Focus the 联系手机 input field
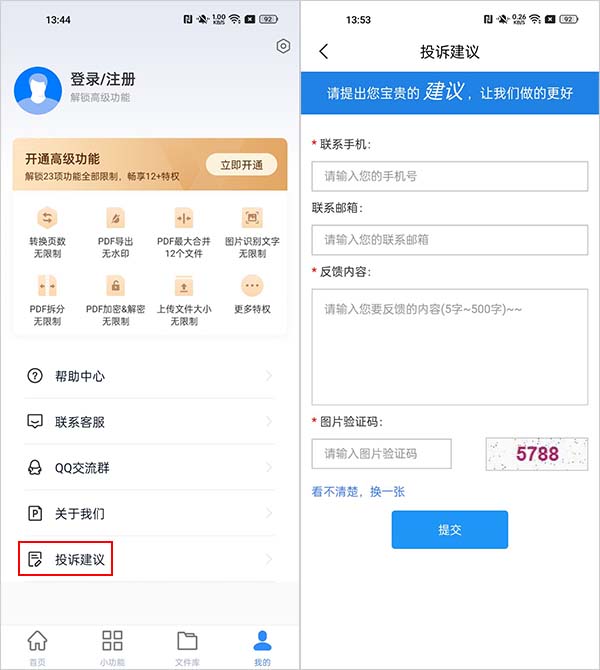The width and height of the screenshot is (600, 670). 449,175
